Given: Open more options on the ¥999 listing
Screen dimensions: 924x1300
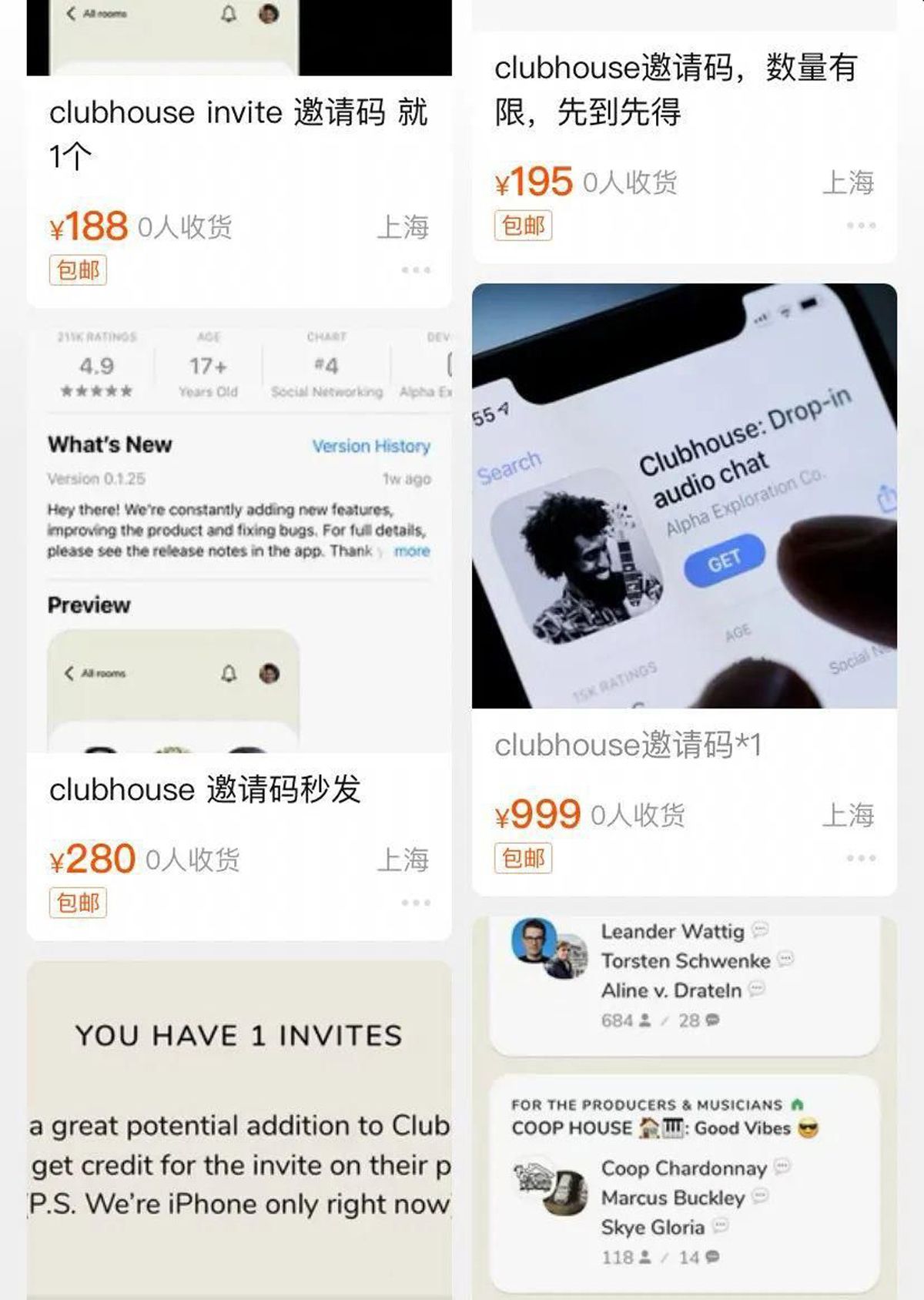Looking at the screenshot, I should click(x=861, y=858).
